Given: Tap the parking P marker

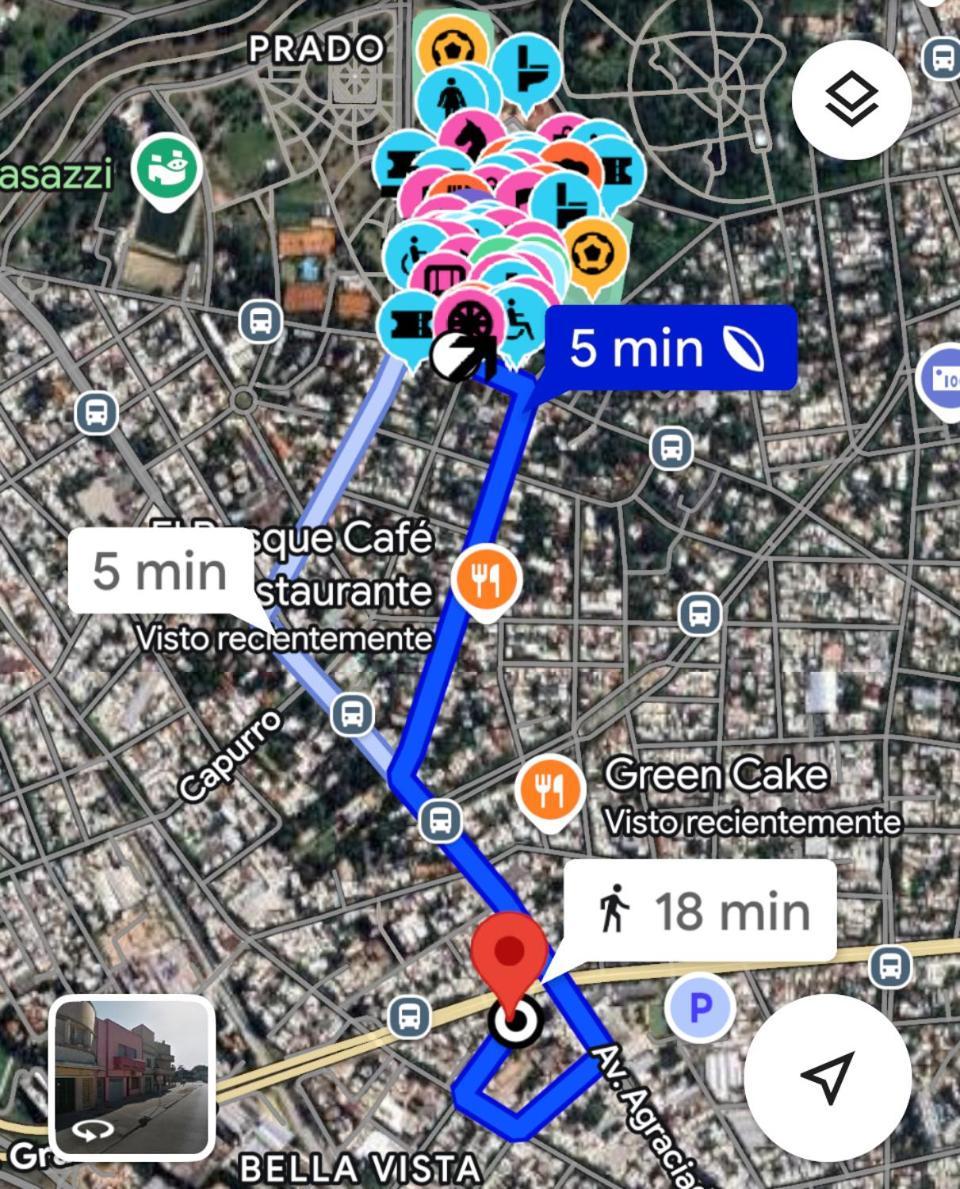Looking at the screenshot, I should (x=700, y=1006).
